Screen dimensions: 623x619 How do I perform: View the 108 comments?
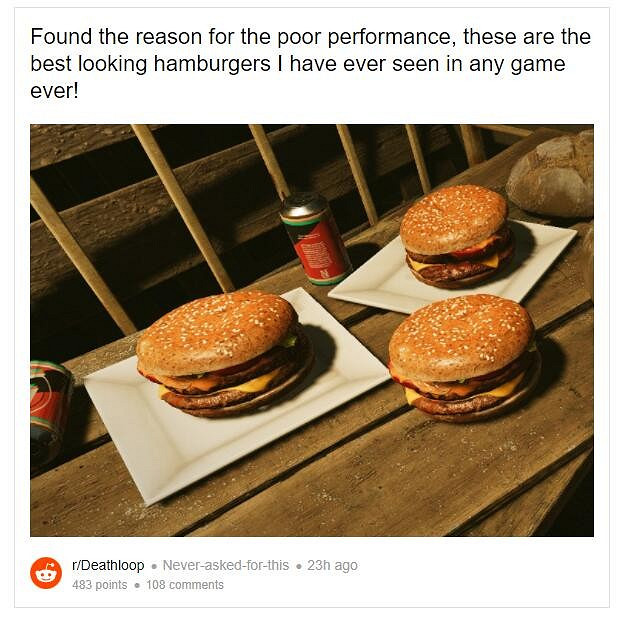coord(184,584)
